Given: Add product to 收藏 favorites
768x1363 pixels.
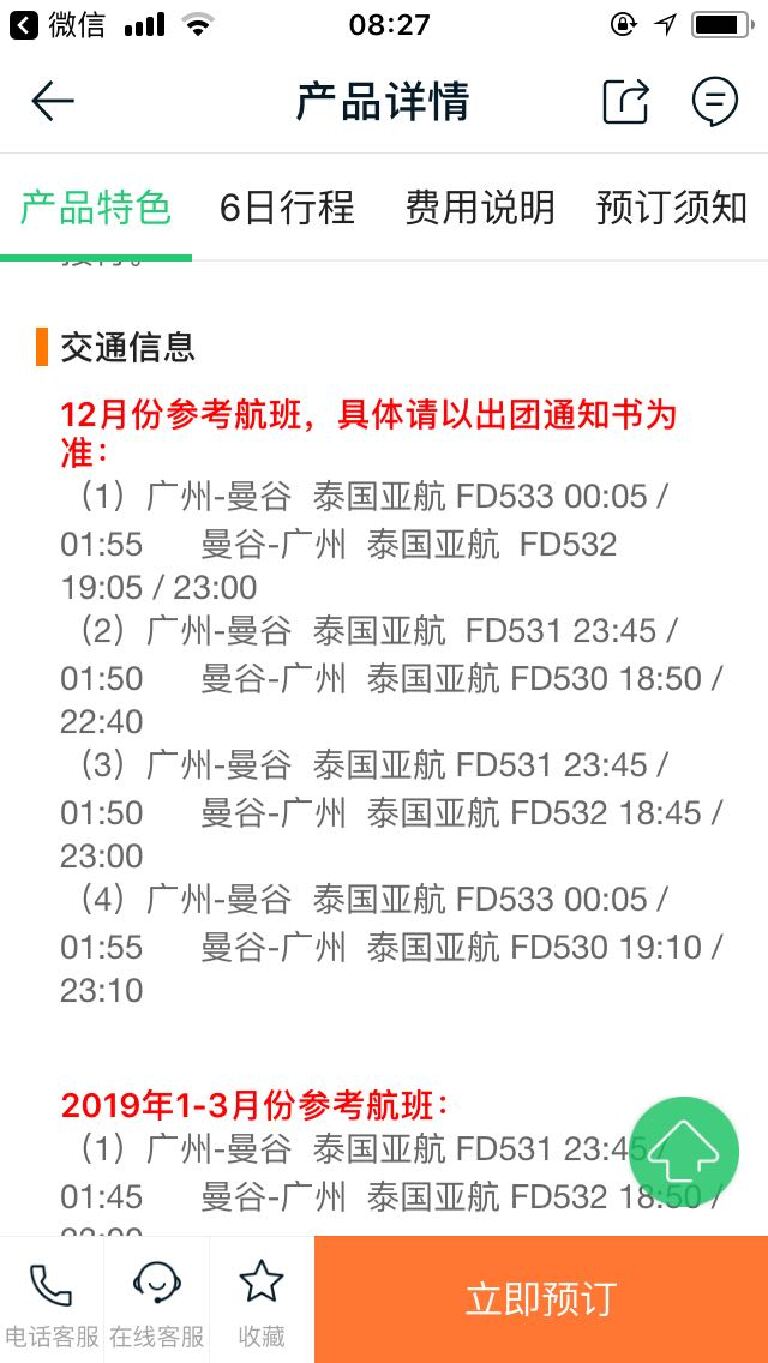Looking at the screenshot, I should click(x=261, y=1300).
